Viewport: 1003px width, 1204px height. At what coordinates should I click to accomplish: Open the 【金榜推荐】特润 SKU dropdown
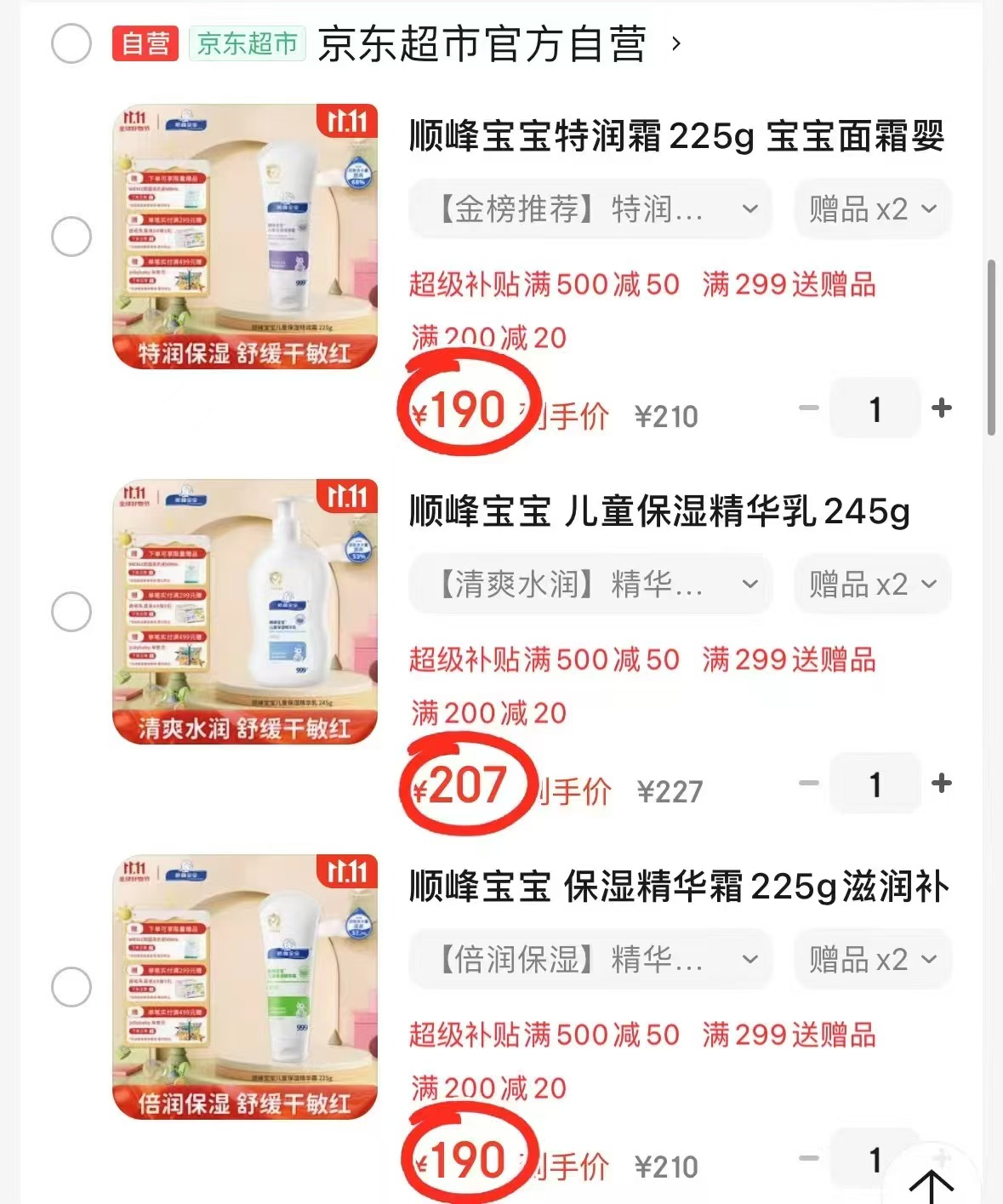point(589,208)
